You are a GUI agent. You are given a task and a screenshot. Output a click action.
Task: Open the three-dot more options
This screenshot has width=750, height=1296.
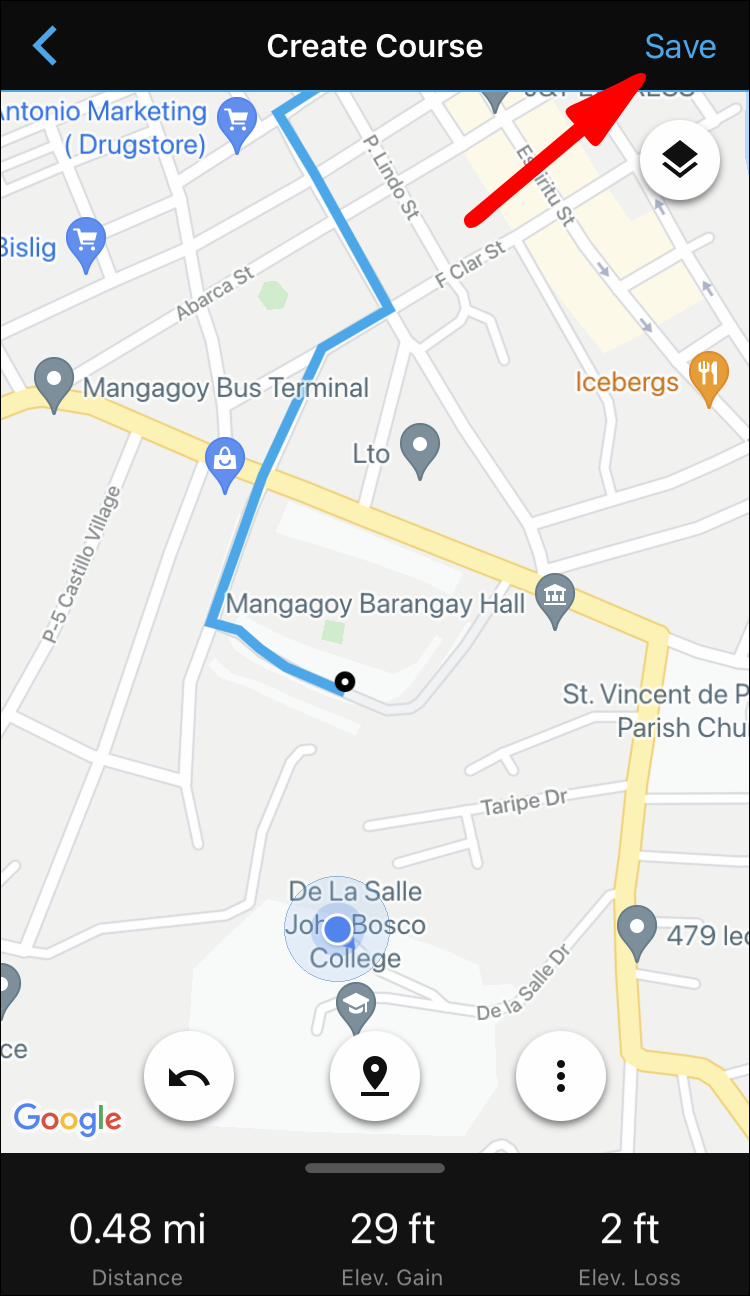[561, 1076]
